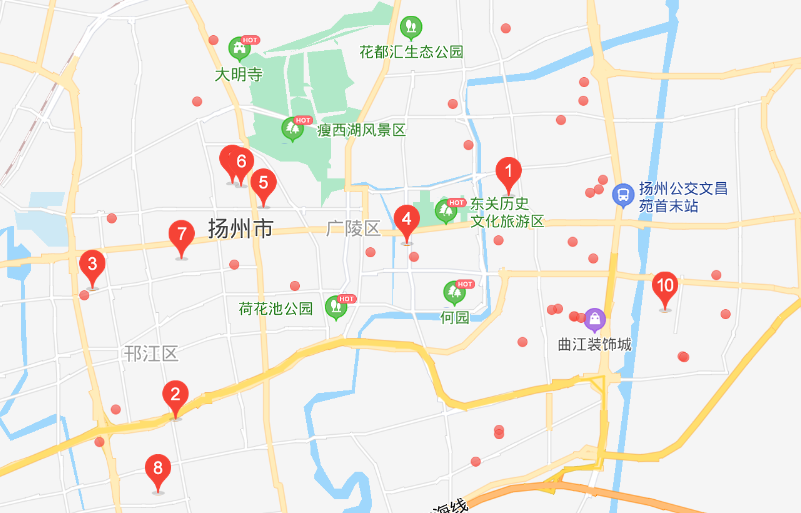The width and height of the screenshot is (801, 513).
Task: Open marker number 10
Action: point(665,287)
